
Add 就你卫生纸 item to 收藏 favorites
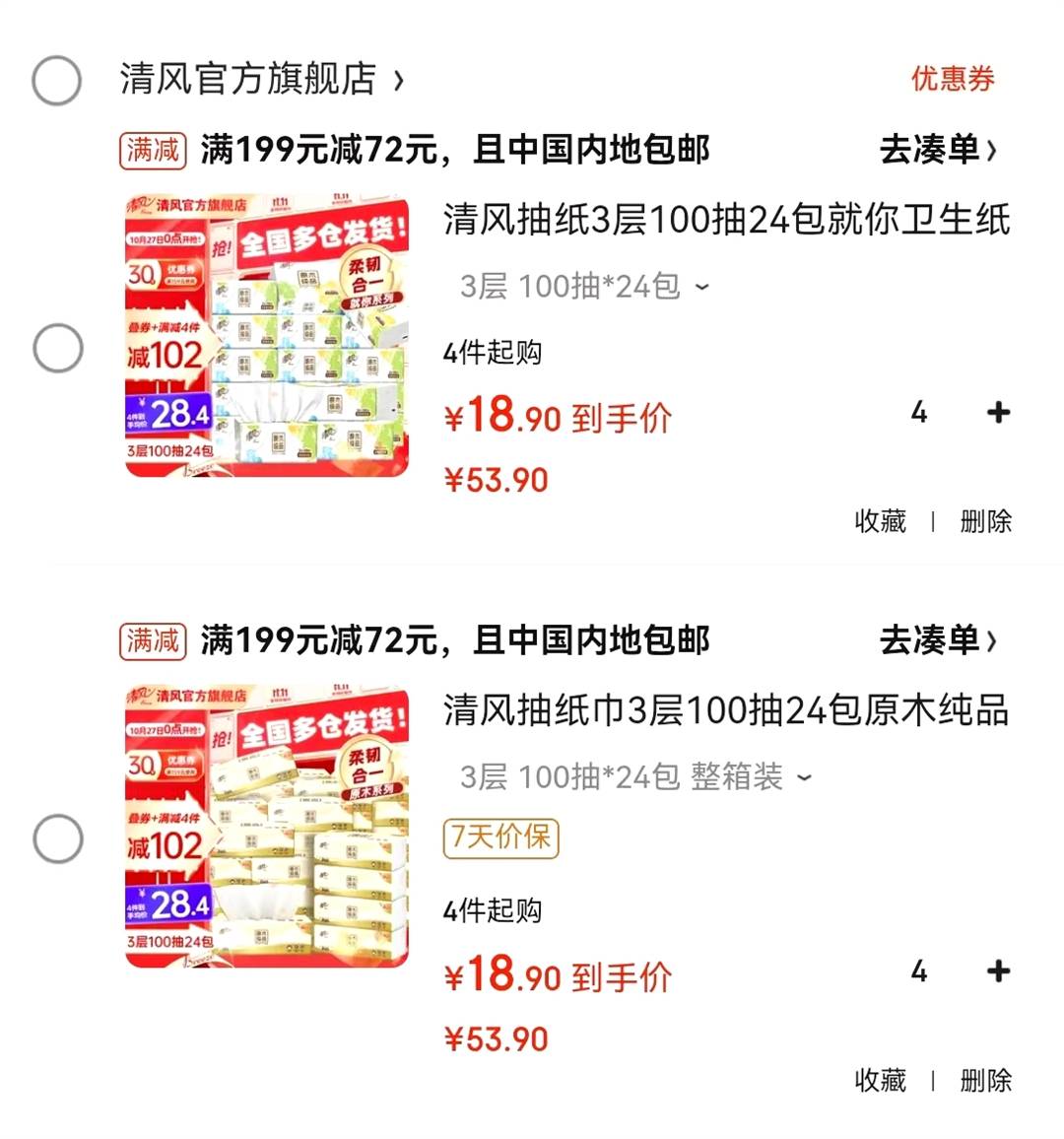coord(880,521)
